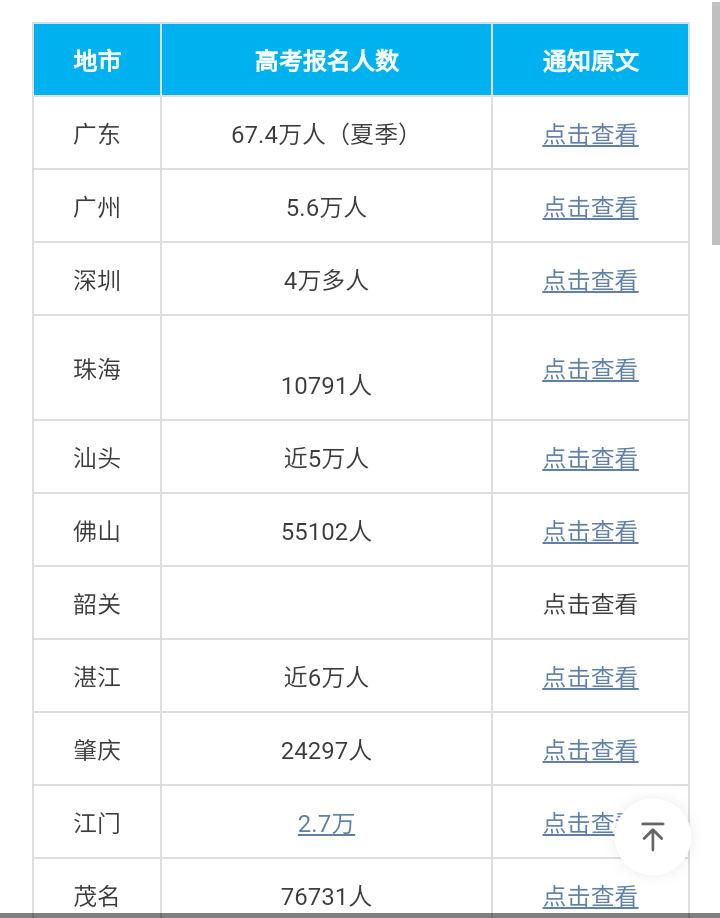Open 广东 notice via 点击查看 link
The height and width of the screenshot is (918, 720).
[590, 133]
